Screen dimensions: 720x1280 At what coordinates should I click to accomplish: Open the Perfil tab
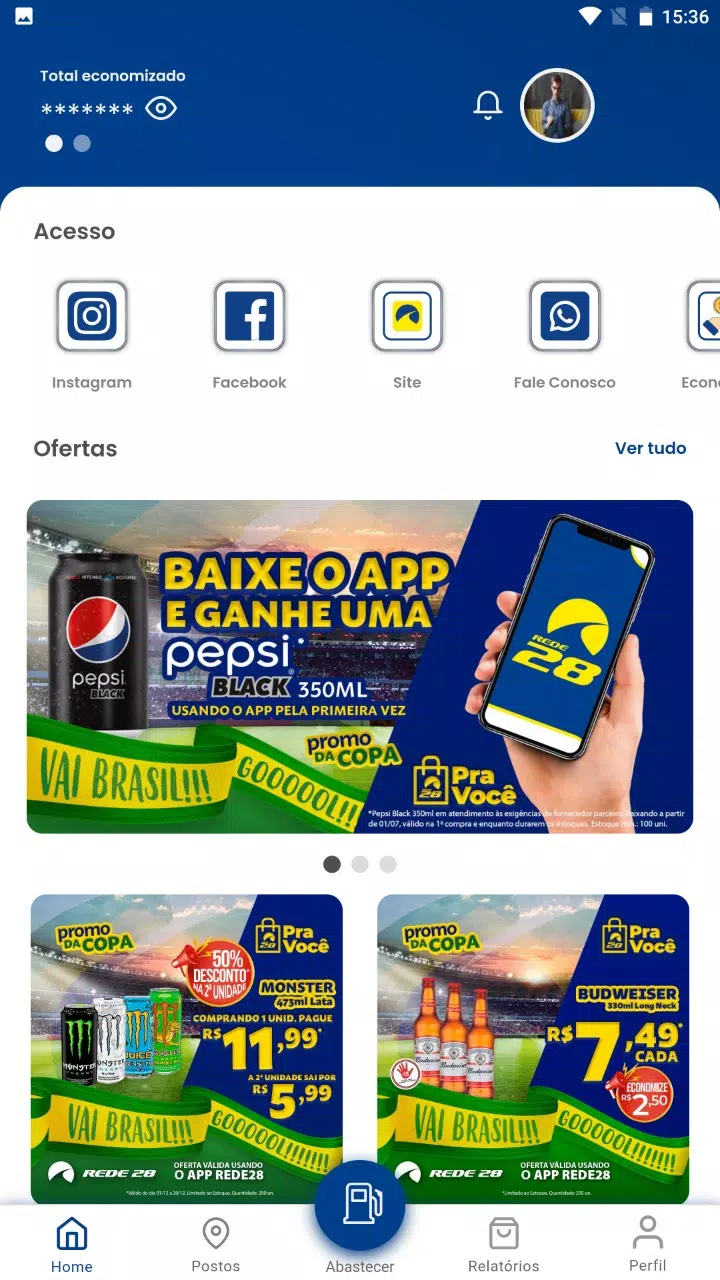(x=648, y=1244)
